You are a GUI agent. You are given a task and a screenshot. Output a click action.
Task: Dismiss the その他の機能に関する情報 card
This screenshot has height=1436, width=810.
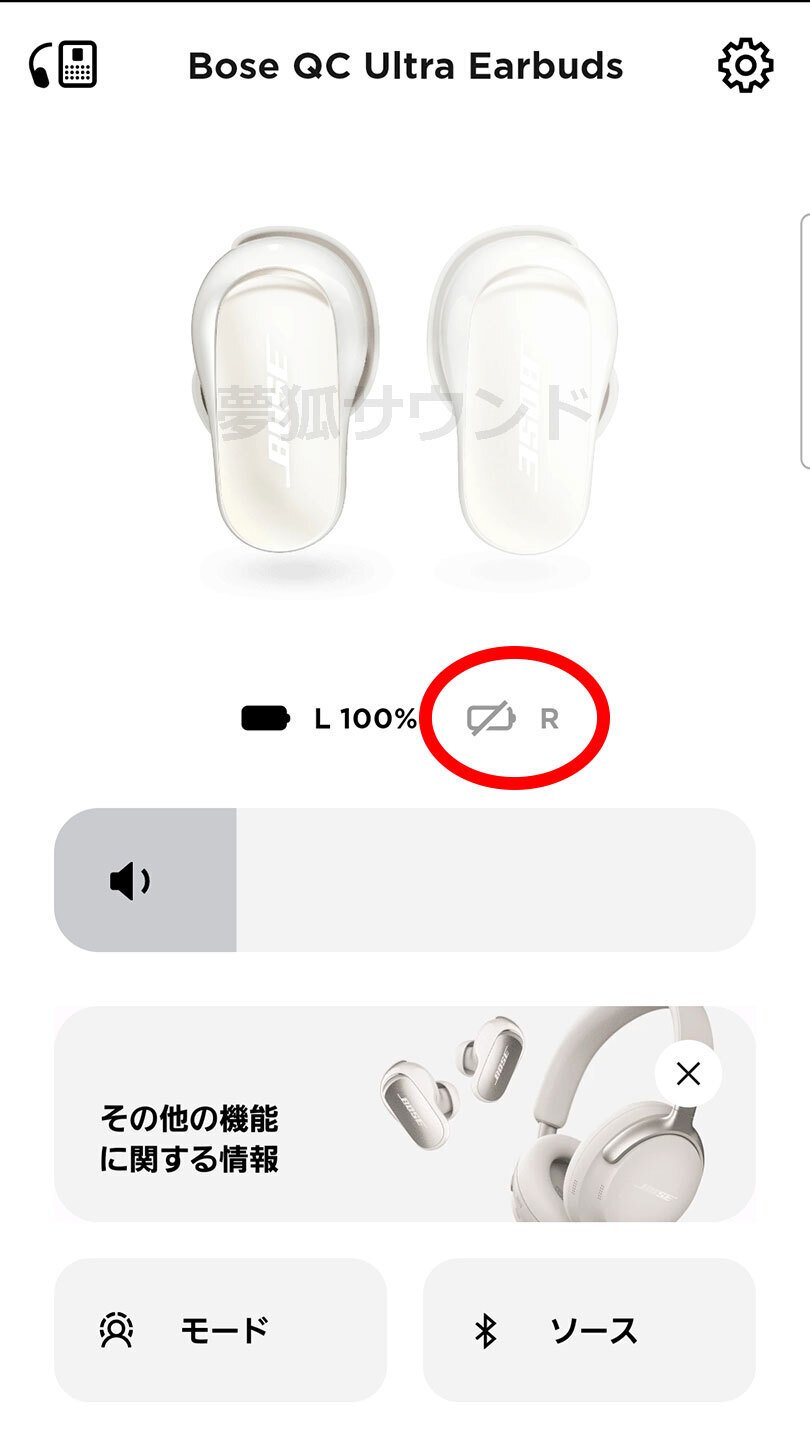(687, 1074)
